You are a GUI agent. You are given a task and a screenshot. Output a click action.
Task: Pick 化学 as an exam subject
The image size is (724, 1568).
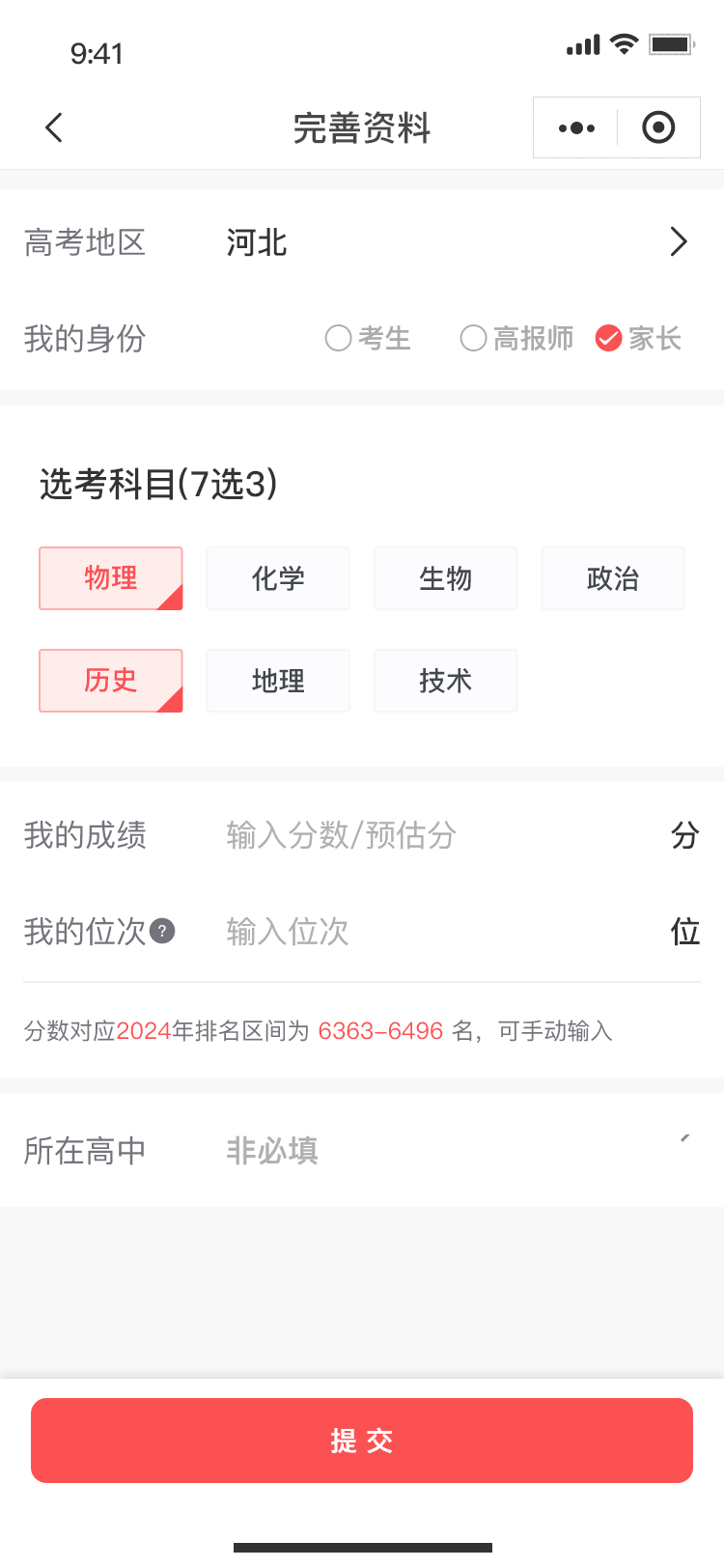pyautogui.click(x=278, y=578)
